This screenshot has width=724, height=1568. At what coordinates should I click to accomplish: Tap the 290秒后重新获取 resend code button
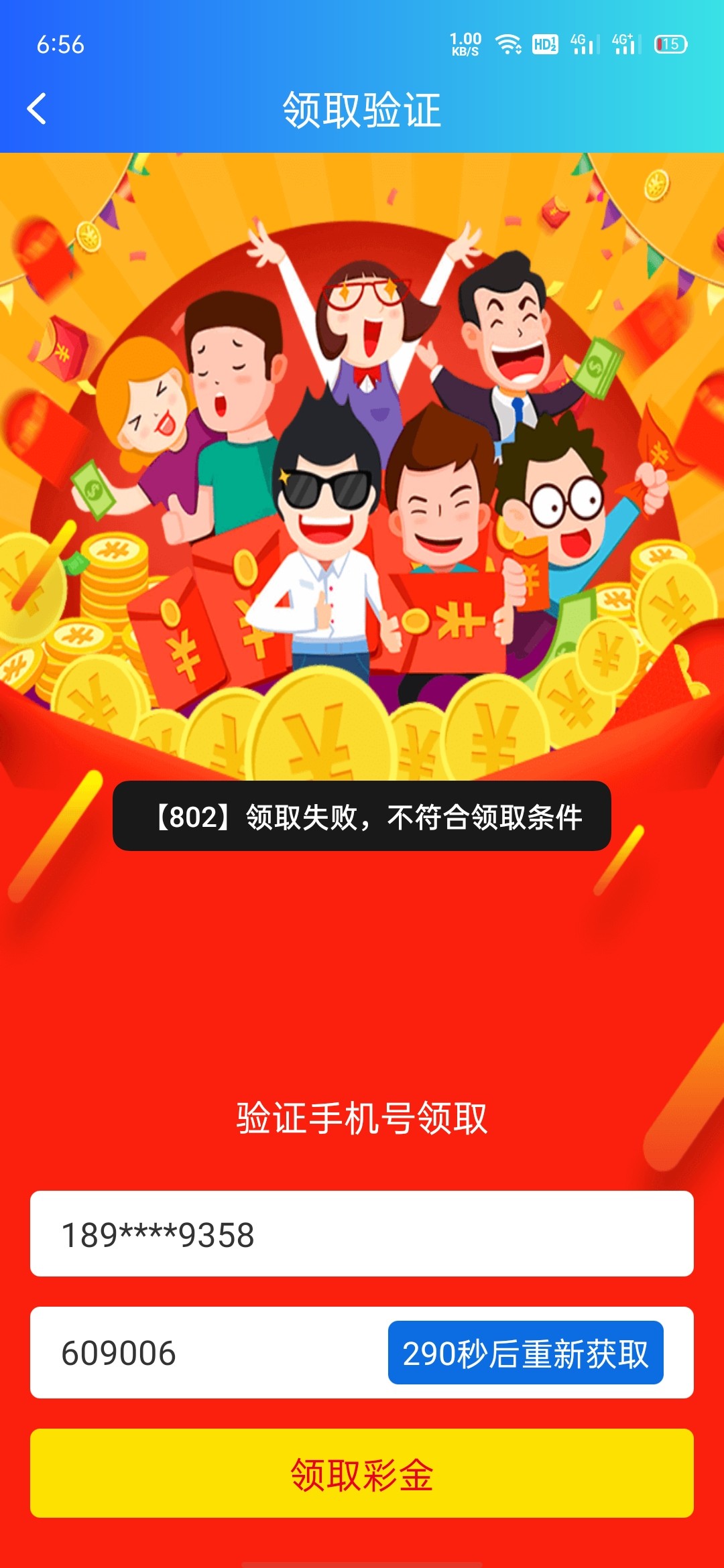526,1353
